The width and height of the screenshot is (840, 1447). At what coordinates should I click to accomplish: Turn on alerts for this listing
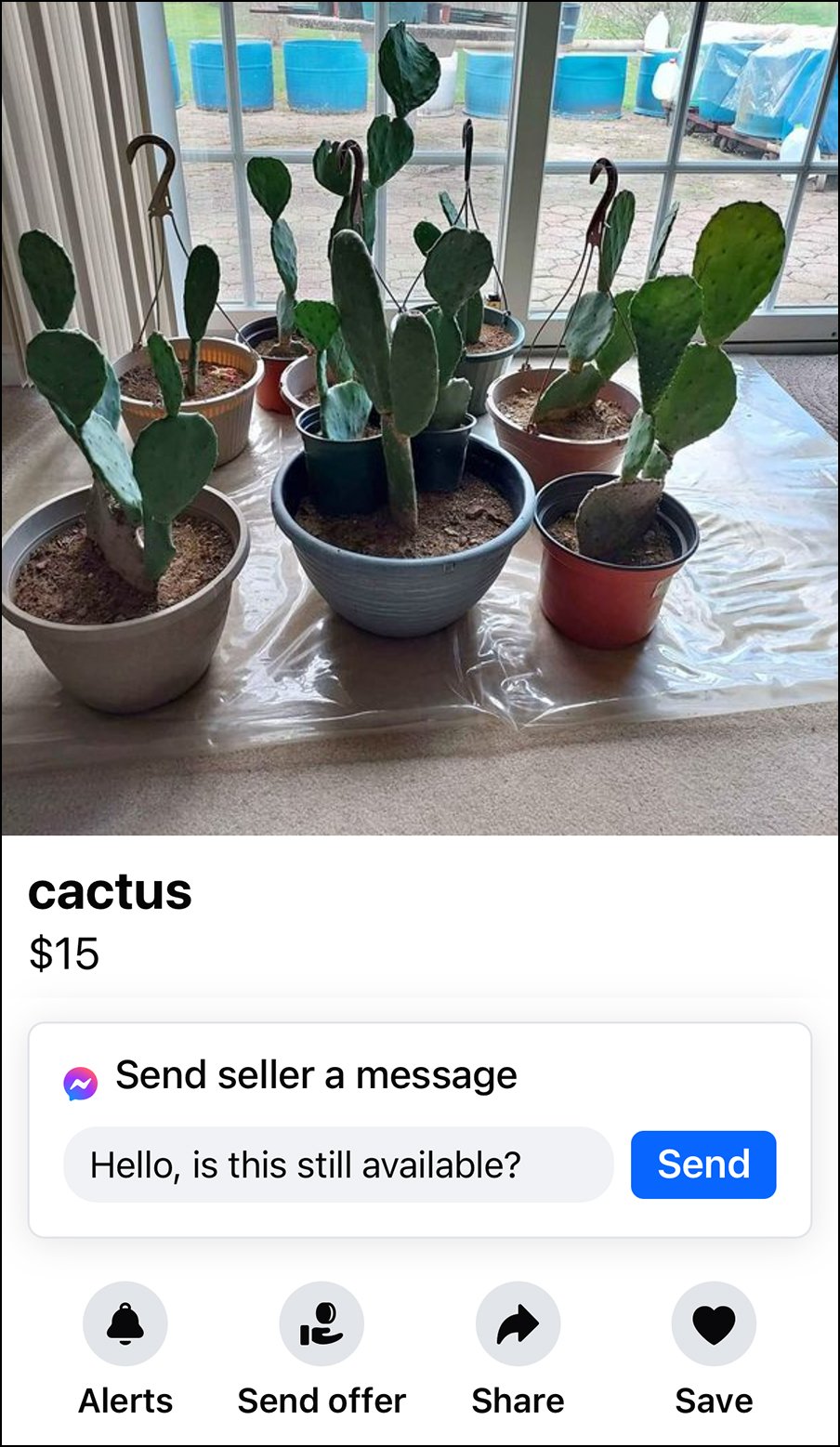click(x=125, y=1324)
